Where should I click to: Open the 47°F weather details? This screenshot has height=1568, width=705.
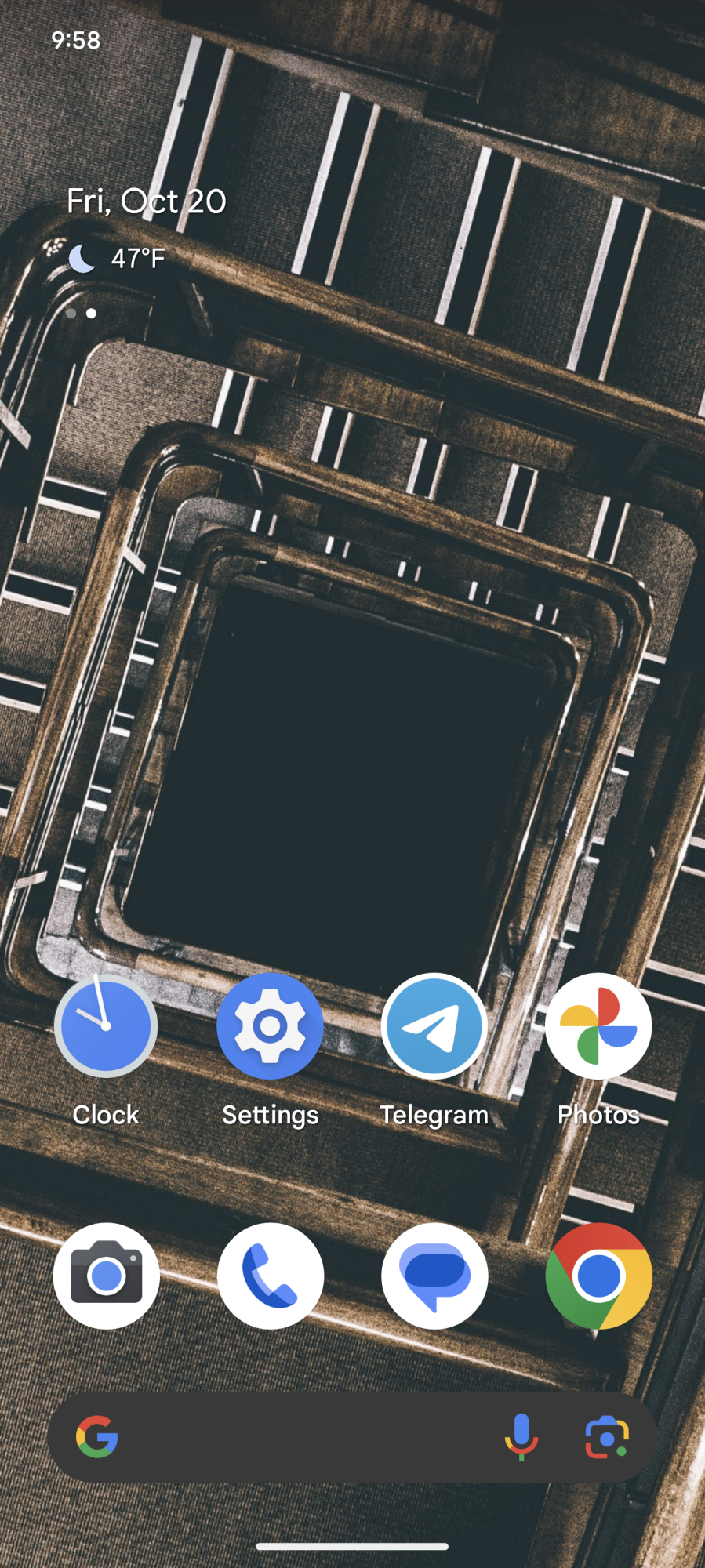point(118,258)
